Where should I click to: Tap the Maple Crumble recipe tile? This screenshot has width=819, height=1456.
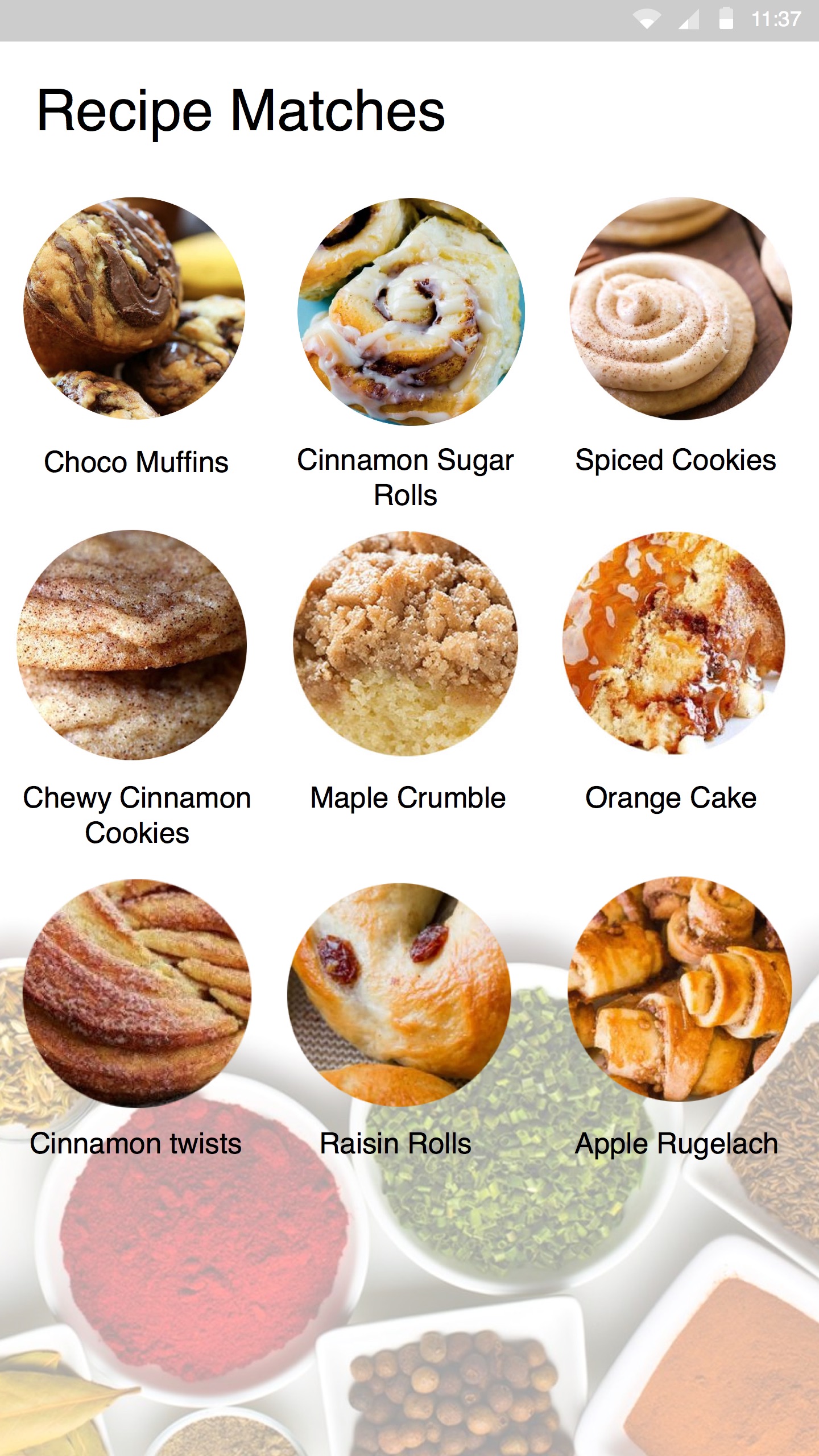click(406, 643)
